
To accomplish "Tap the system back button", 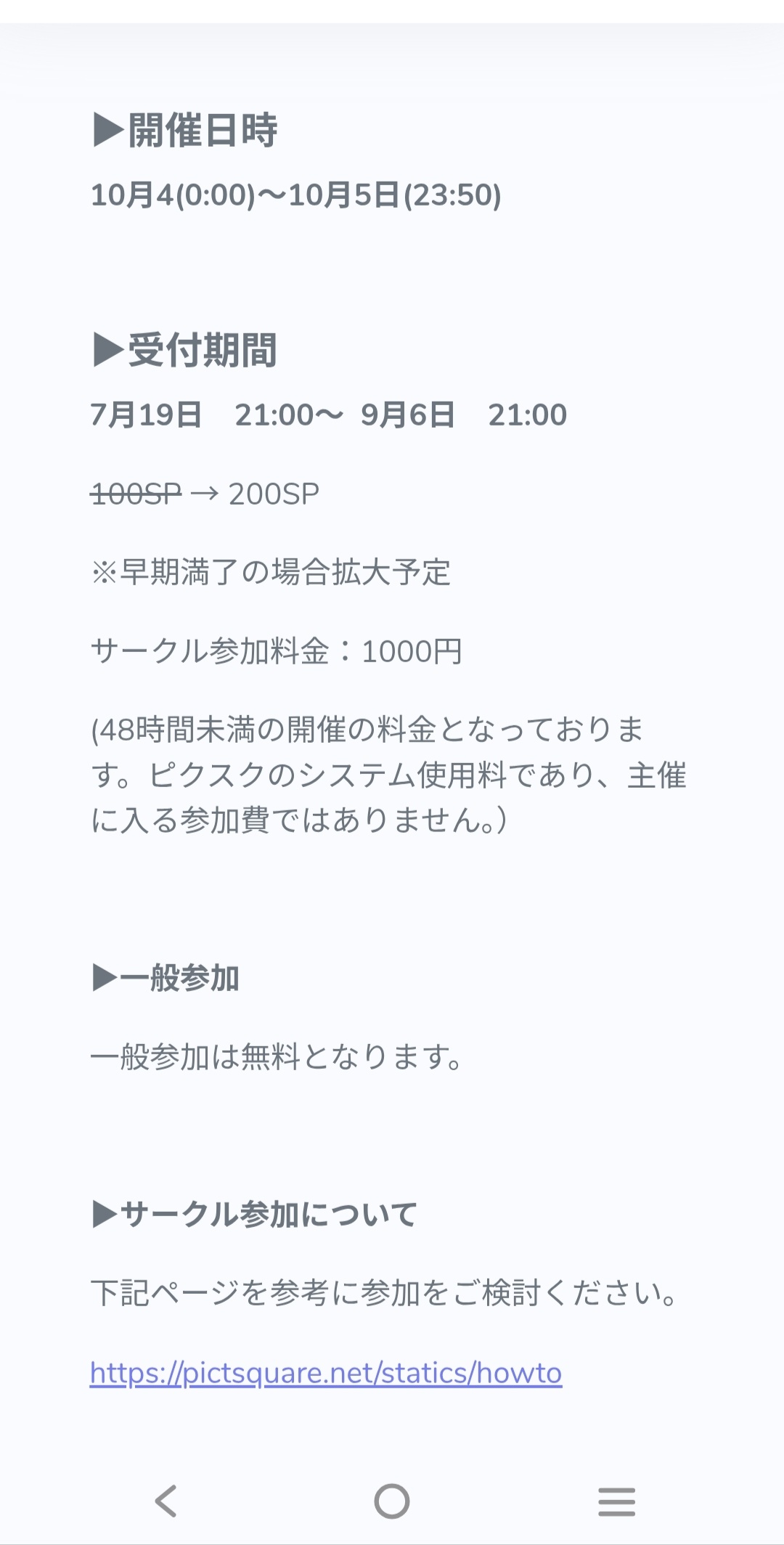I will tap(166, 1501).
